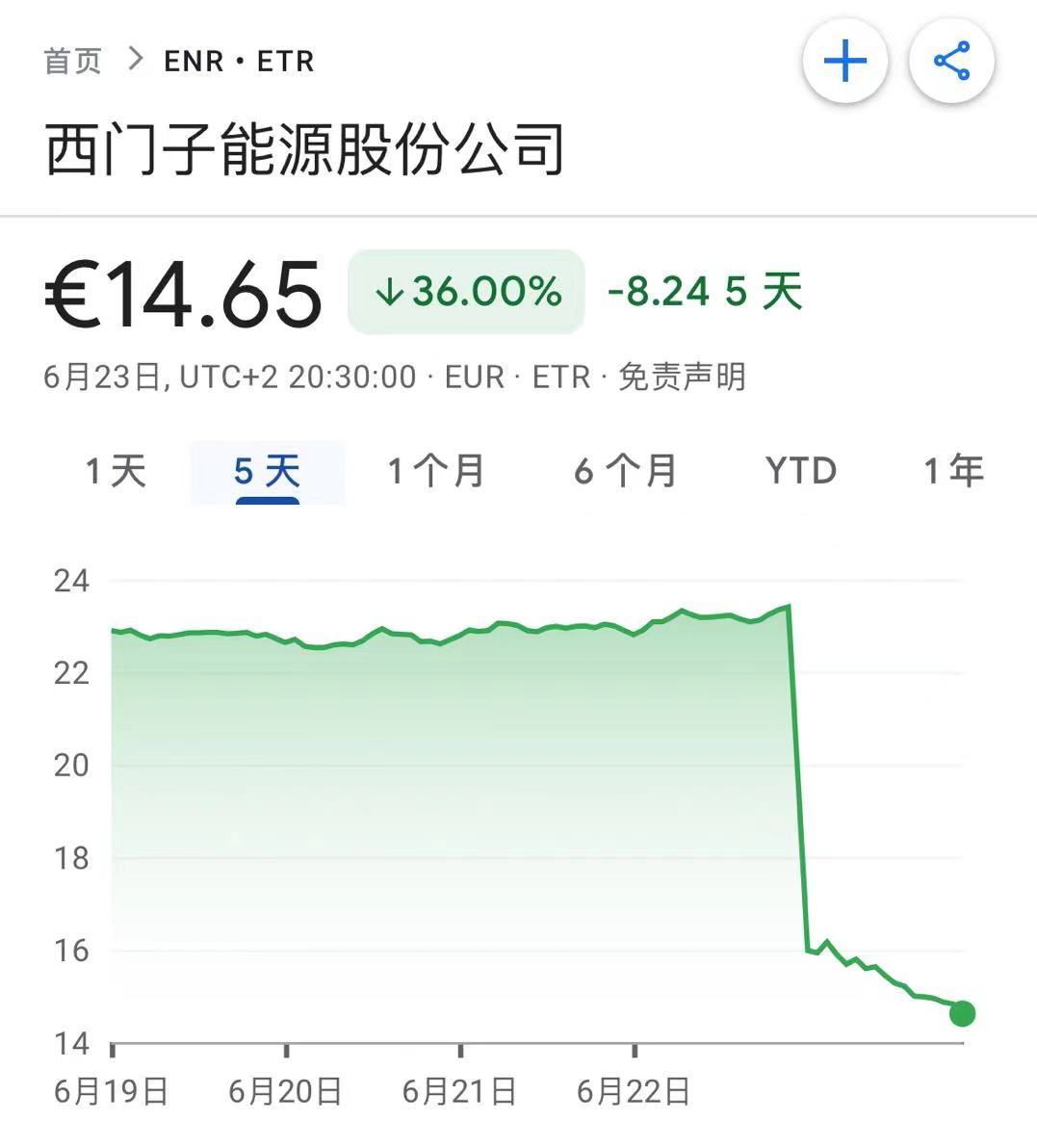Change chart range to 1年

[x=953, y=472]
